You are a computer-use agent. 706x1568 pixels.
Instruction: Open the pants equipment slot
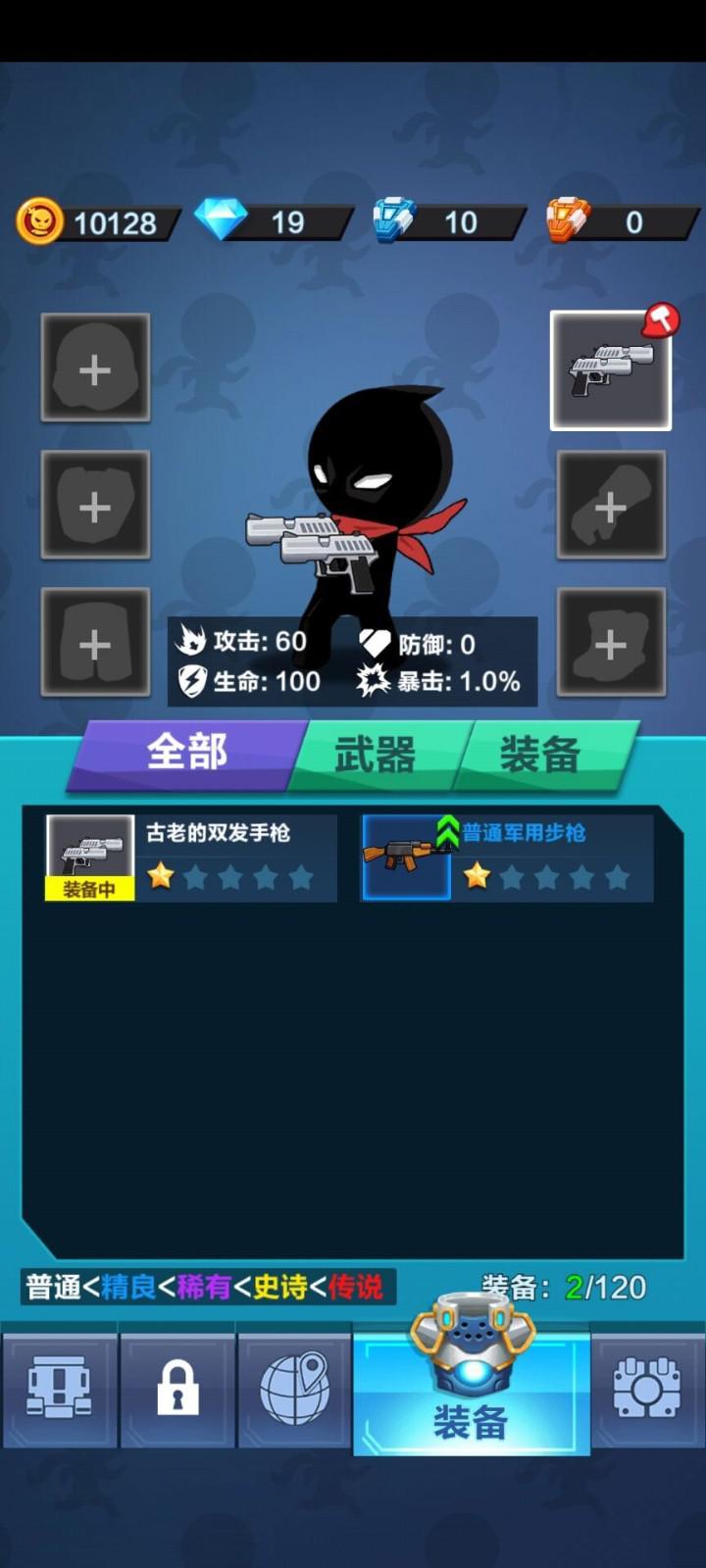95,643
